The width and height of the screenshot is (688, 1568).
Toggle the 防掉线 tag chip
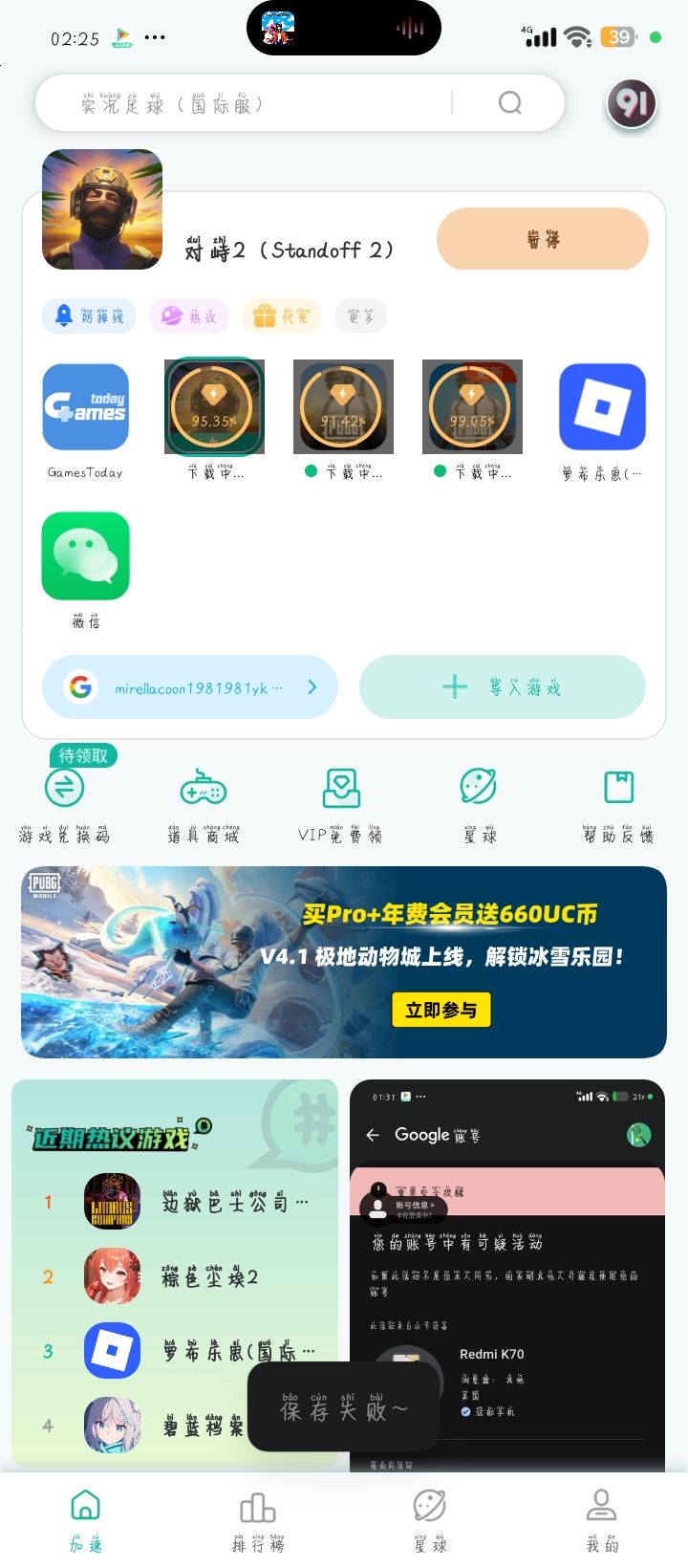(89, 316)
